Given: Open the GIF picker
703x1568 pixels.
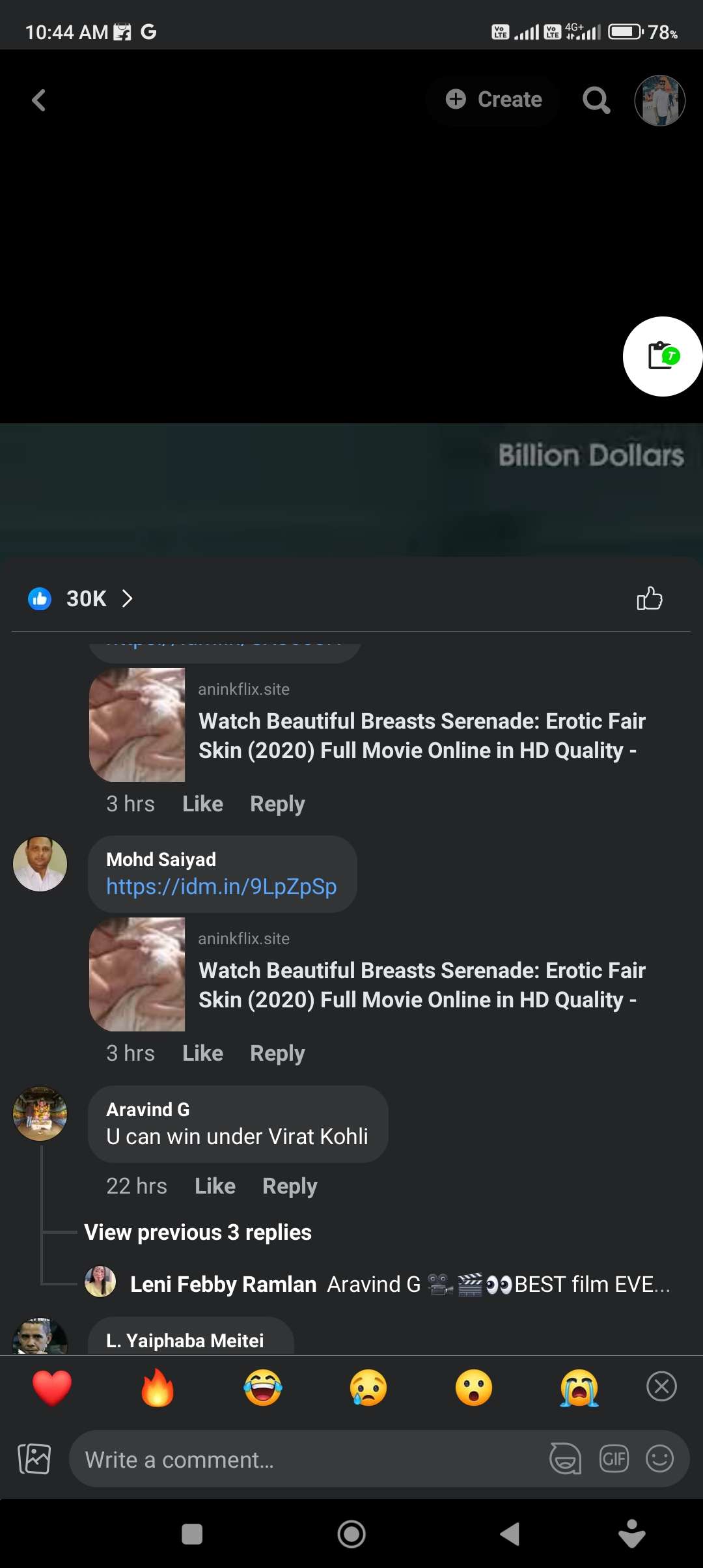Looking at the screenshot, I should [613, 1459].
